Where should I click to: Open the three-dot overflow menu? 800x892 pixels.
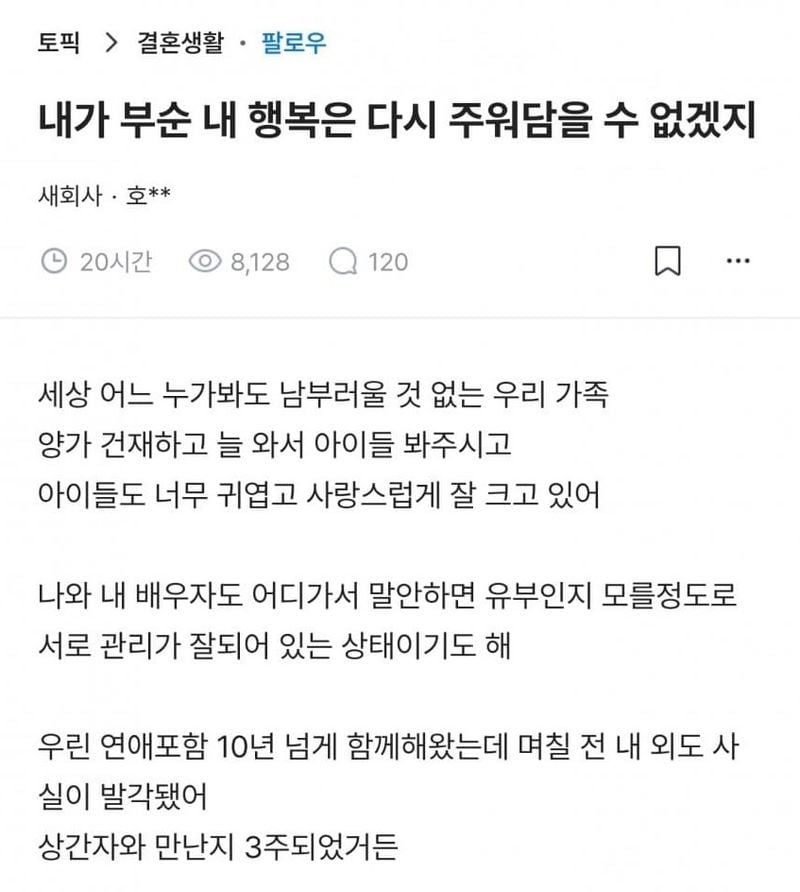click(737, 262)
